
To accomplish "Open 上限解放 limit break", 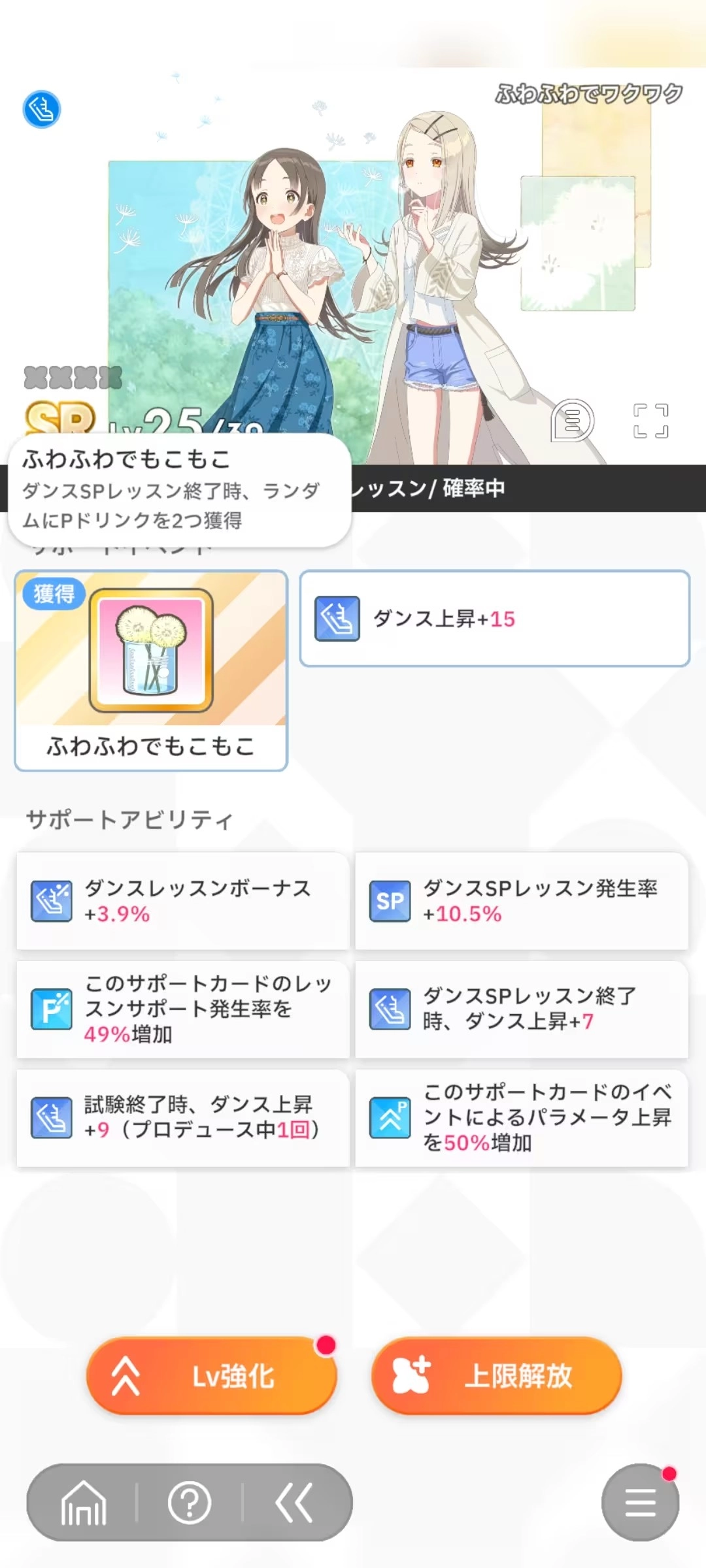I will pos(497,1375).
